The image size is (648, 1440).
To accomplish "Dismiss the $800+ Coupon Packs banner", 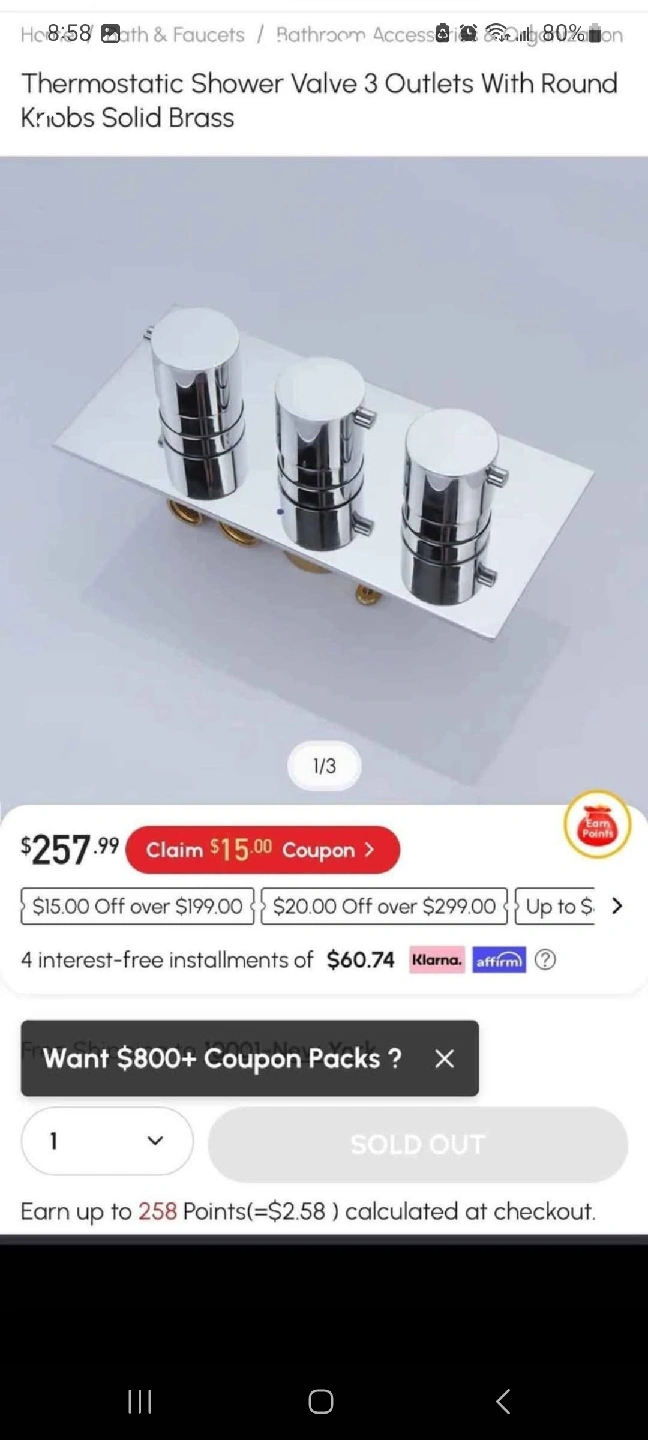I will (x=445, y=1058).
